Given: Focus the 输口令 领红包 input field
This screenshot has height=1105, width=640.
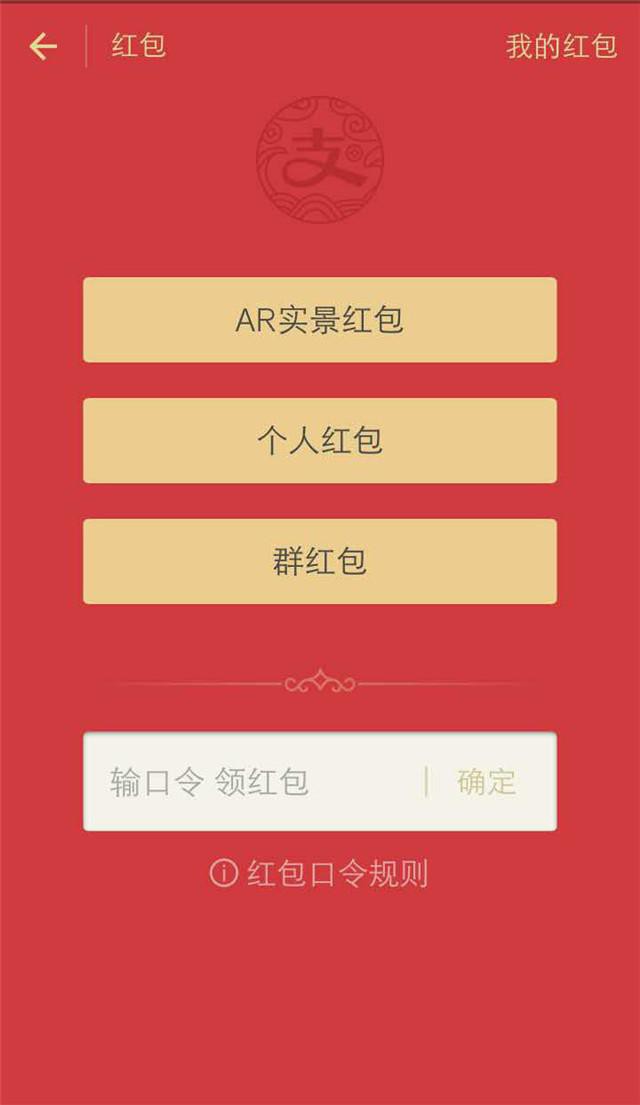Looking at the screenshot, I should pyautogui.click(x=250, y=782).
